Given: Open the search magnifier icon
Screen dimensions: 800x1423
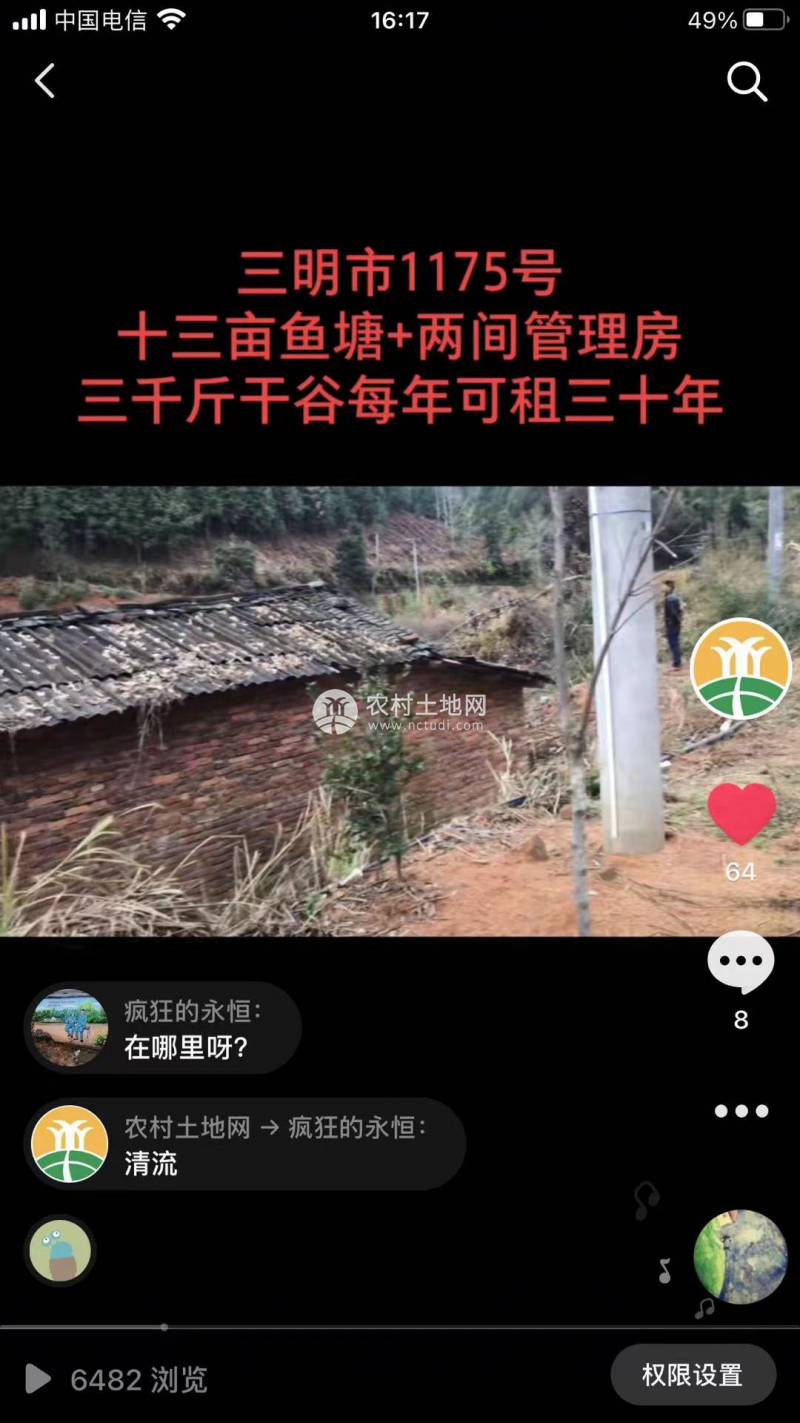Looking at the screenshot, I should coord(746,81).
